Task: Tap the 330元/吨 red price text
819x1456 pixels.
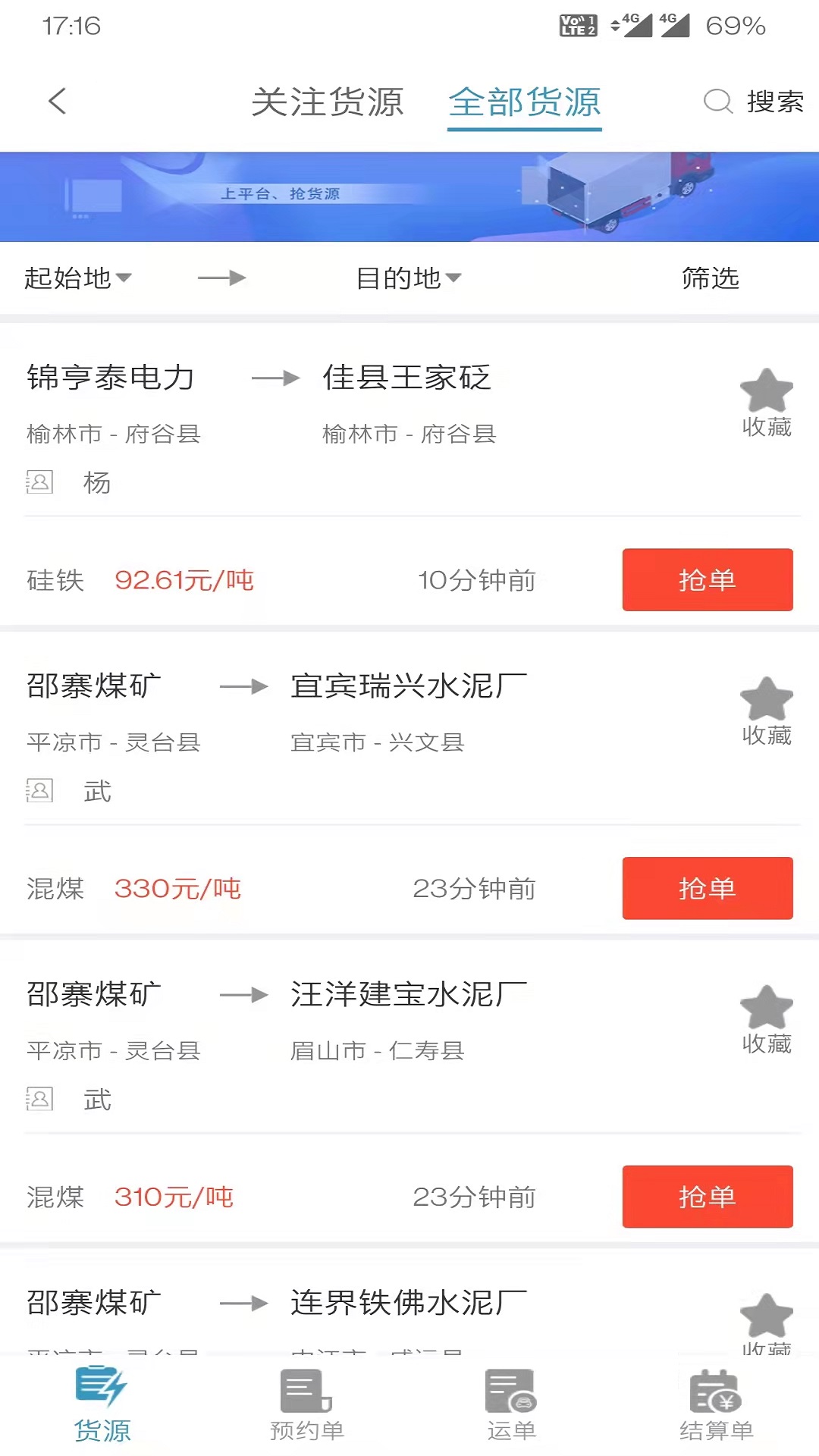Action: pyautogui.click(x=178, y=888)
